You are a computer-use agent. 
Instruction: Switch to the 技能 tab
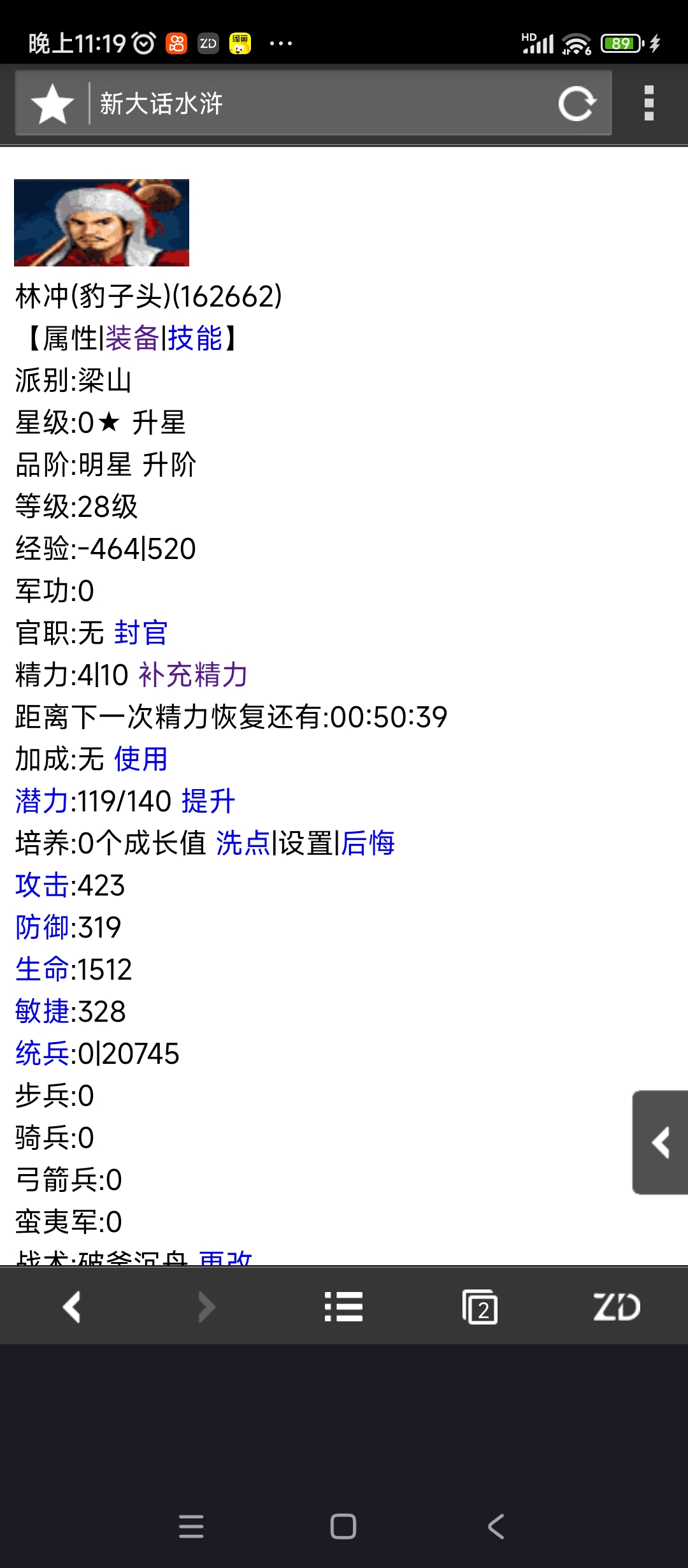(197, 338)
